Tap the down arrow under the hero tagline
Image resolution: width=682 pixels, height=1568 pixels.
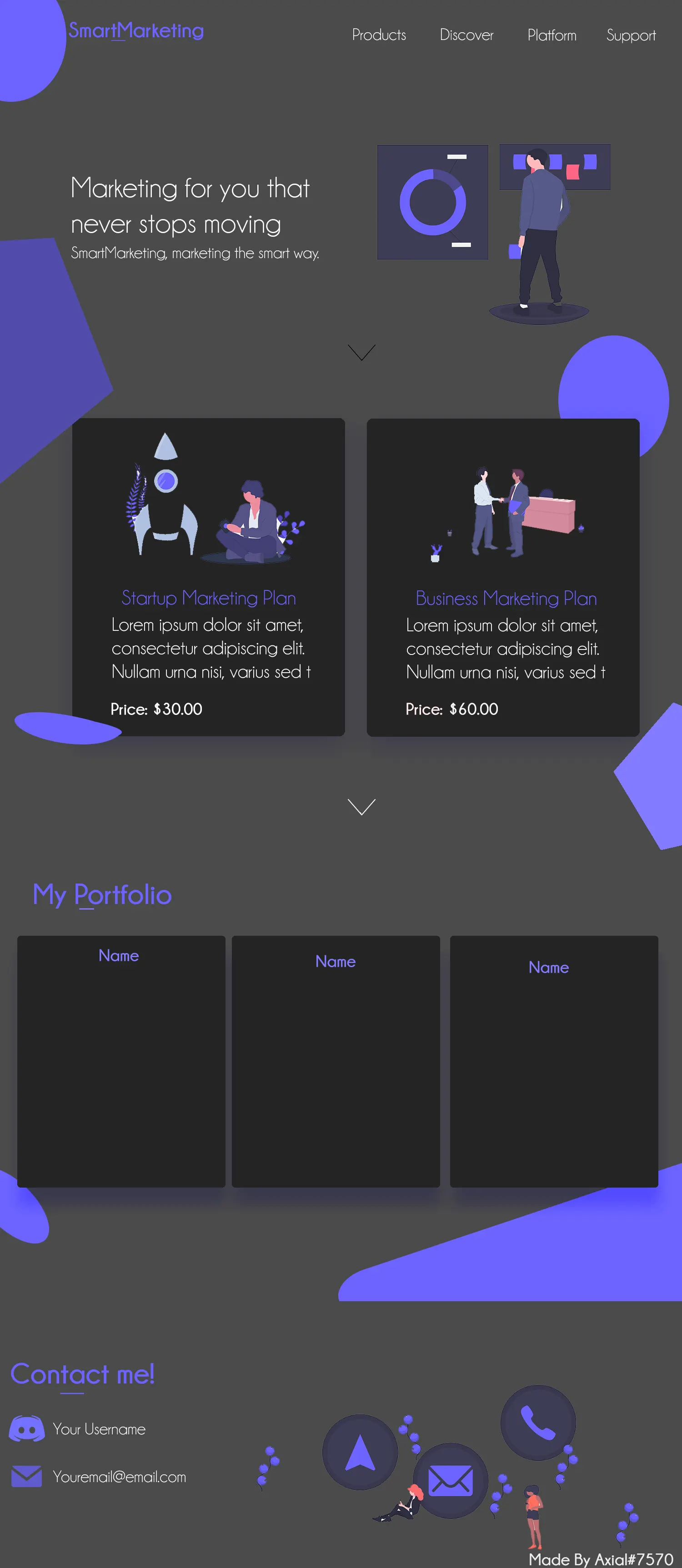361,352
